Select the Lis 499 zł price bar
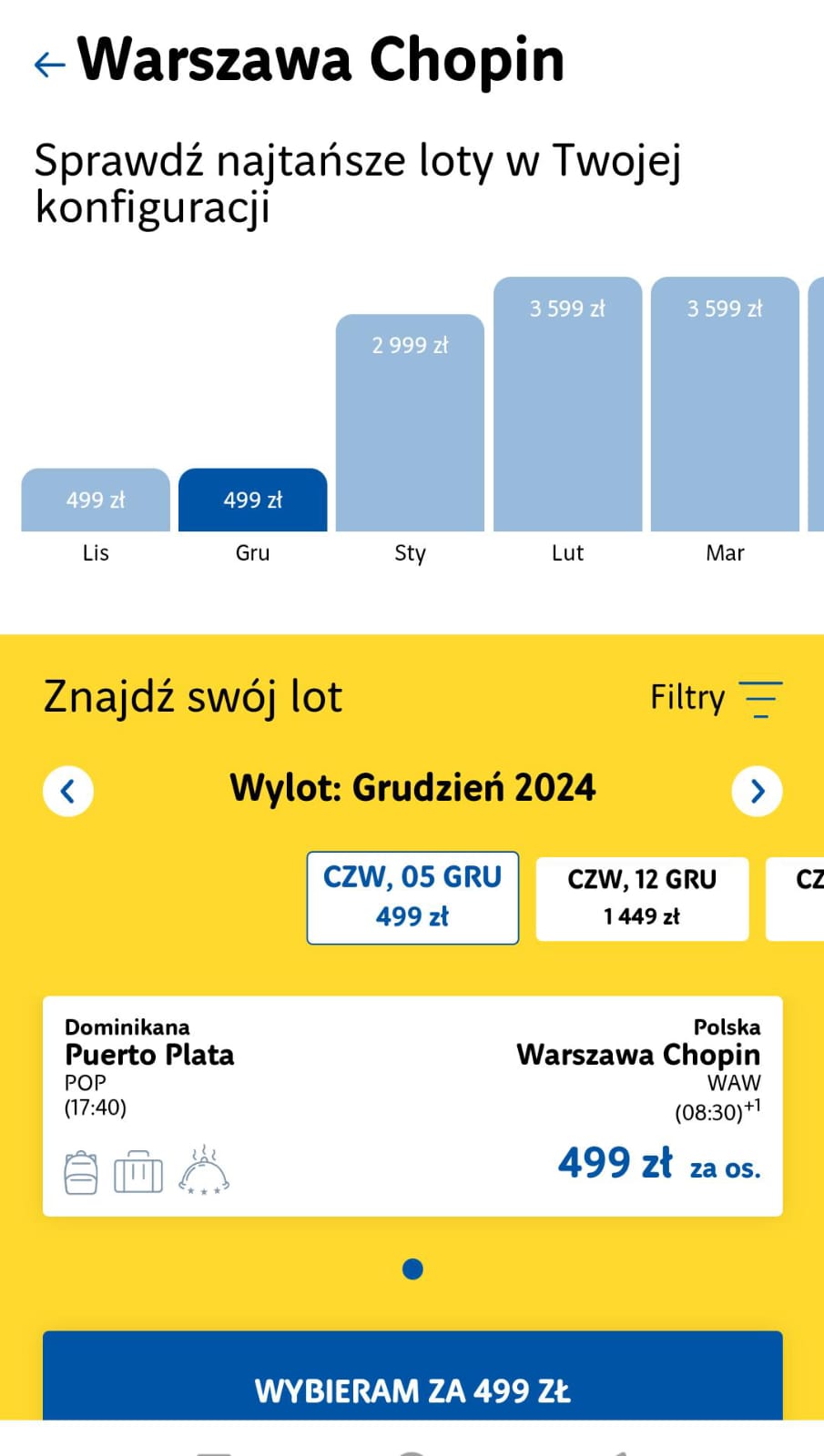Viewport: 824px width, 1456px height. (96, 500)
